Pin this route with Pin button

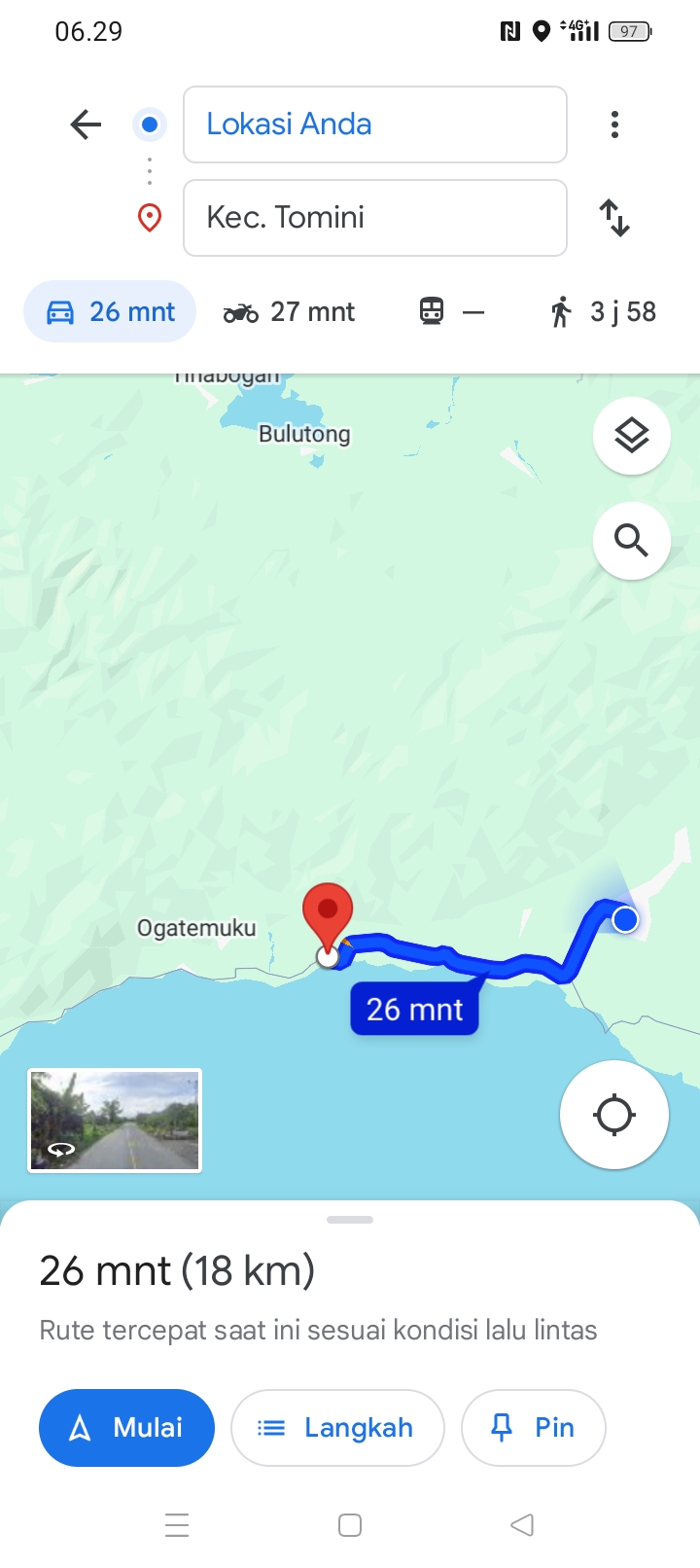coord(534,1428)
